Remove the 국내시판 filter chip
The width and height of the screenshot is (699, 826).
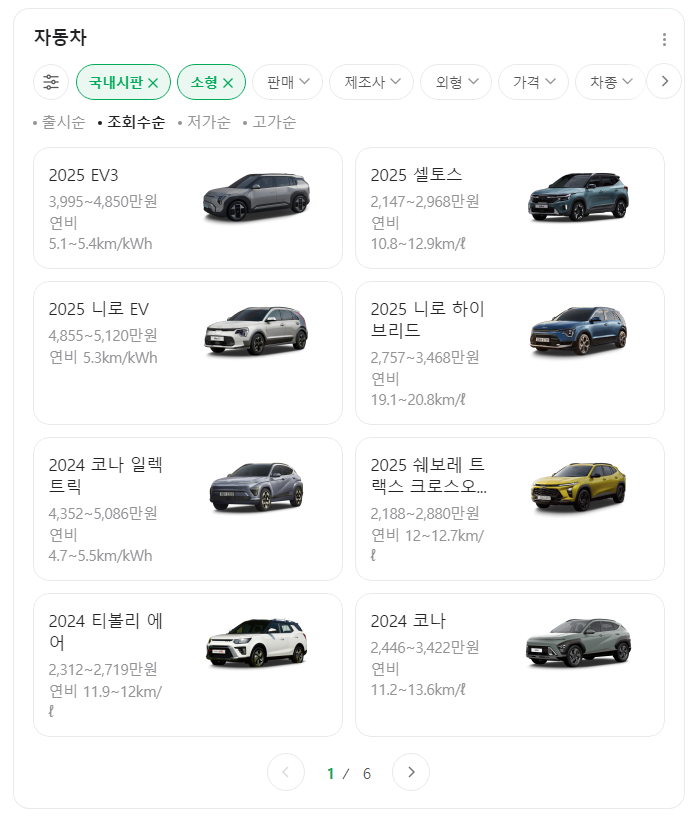[x=153, y=83]
